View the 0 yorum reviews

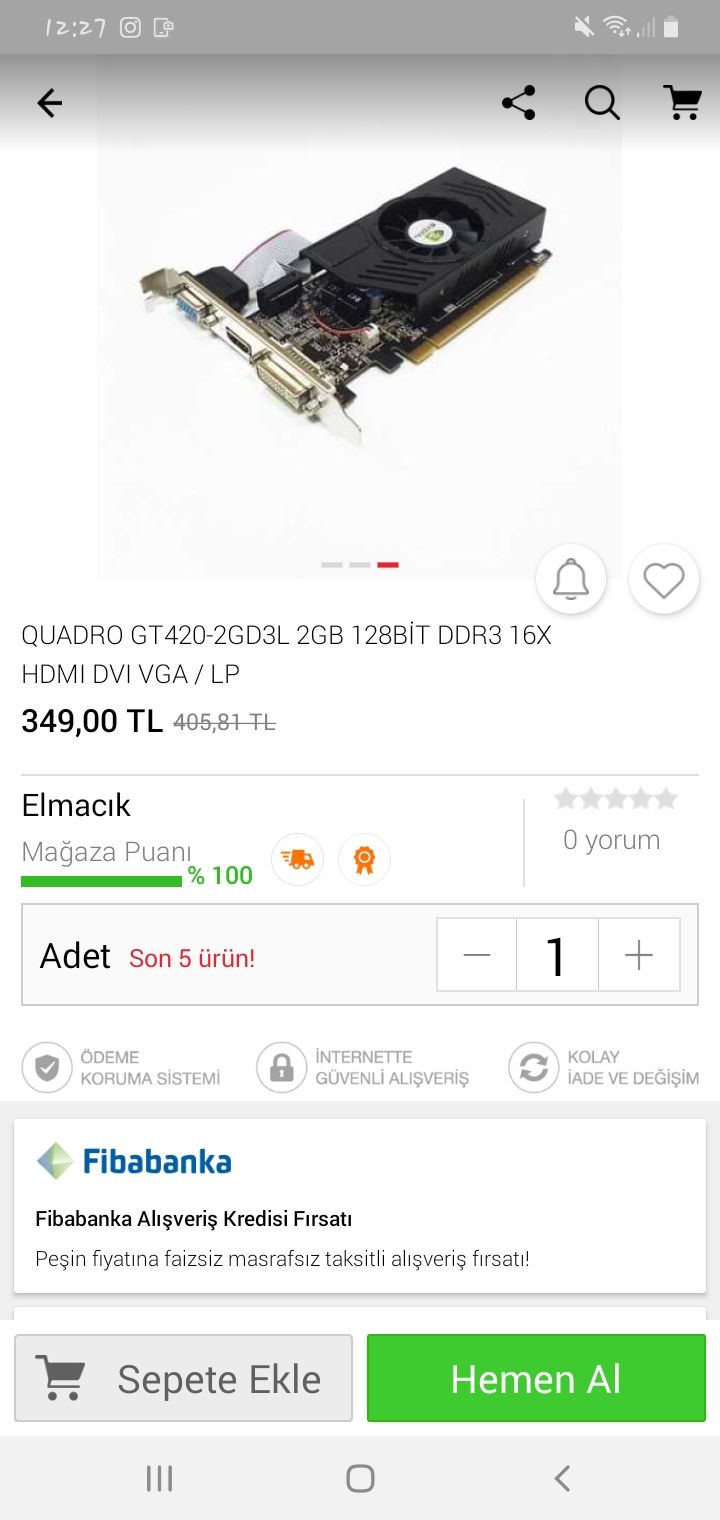[x=611, y=840]
